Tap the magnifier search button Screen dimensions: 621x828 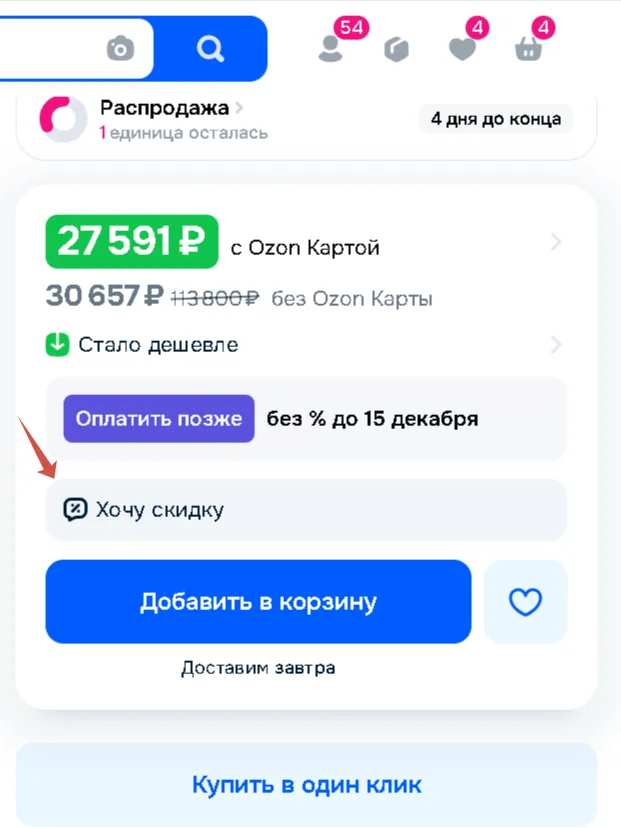click(210, 48)
